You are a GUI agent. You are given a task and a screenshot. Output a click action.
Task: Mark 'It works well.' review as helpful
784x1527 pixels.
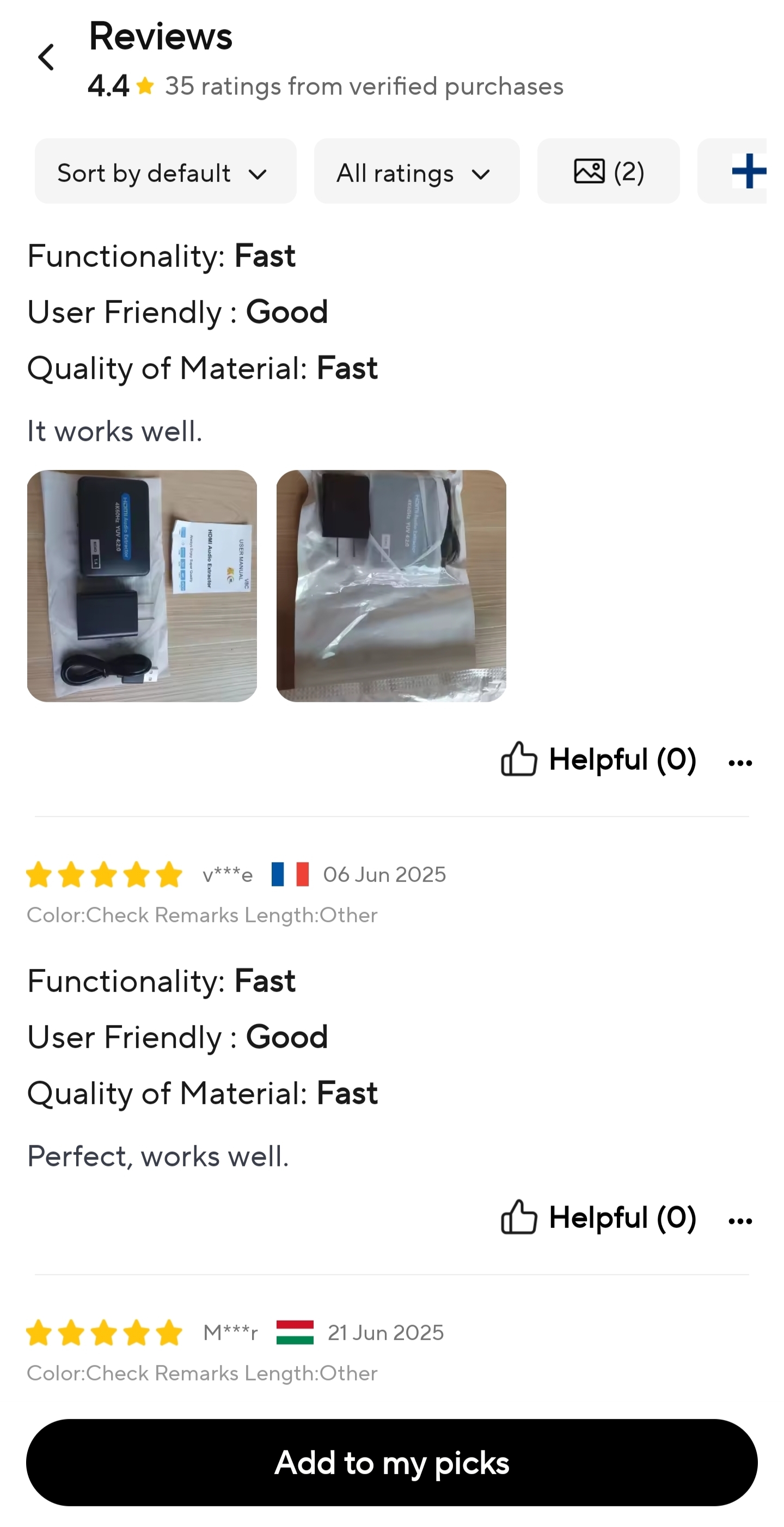(x=598, y=759)
